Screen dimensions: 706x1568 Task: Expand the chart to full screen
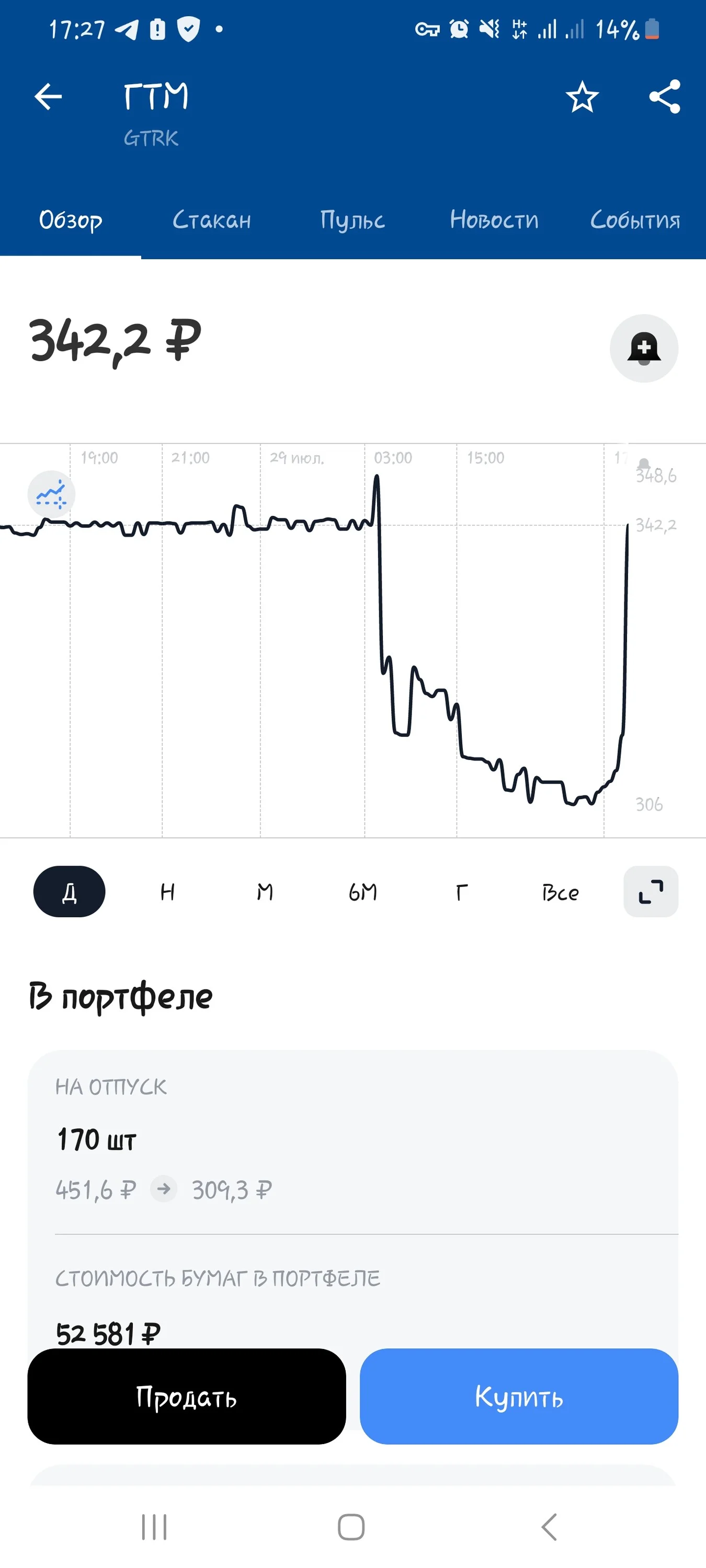click(x=651, y=892)
